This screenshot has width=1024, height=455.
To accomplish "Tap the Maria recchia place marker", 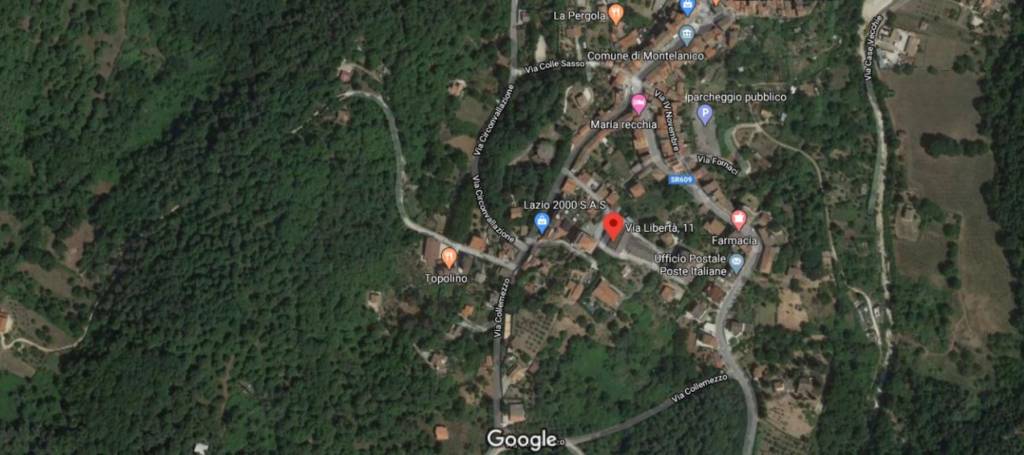I will tap(638, 103).
